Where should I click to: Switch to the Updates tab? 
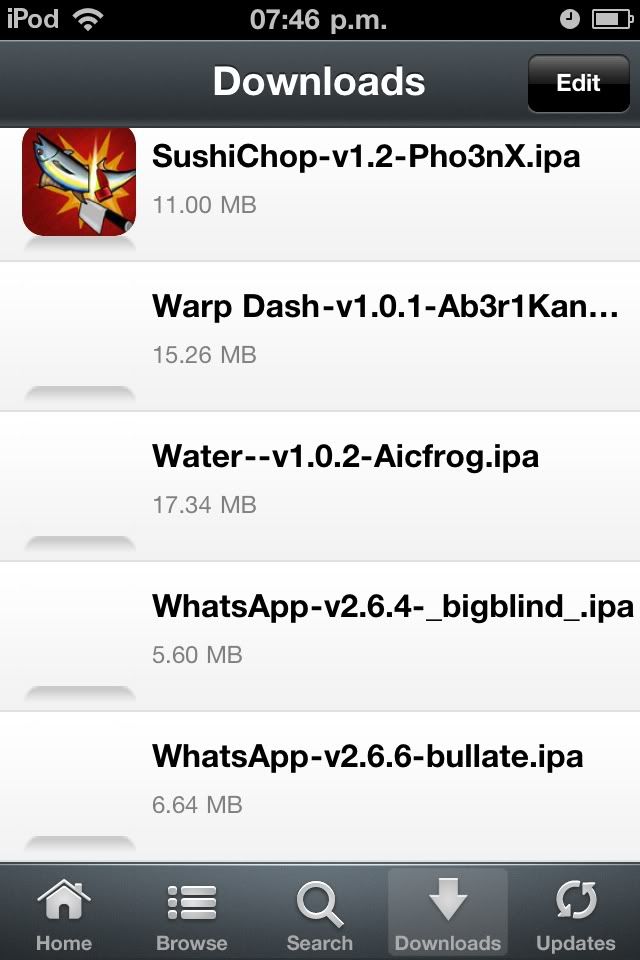tap(575, 916)
